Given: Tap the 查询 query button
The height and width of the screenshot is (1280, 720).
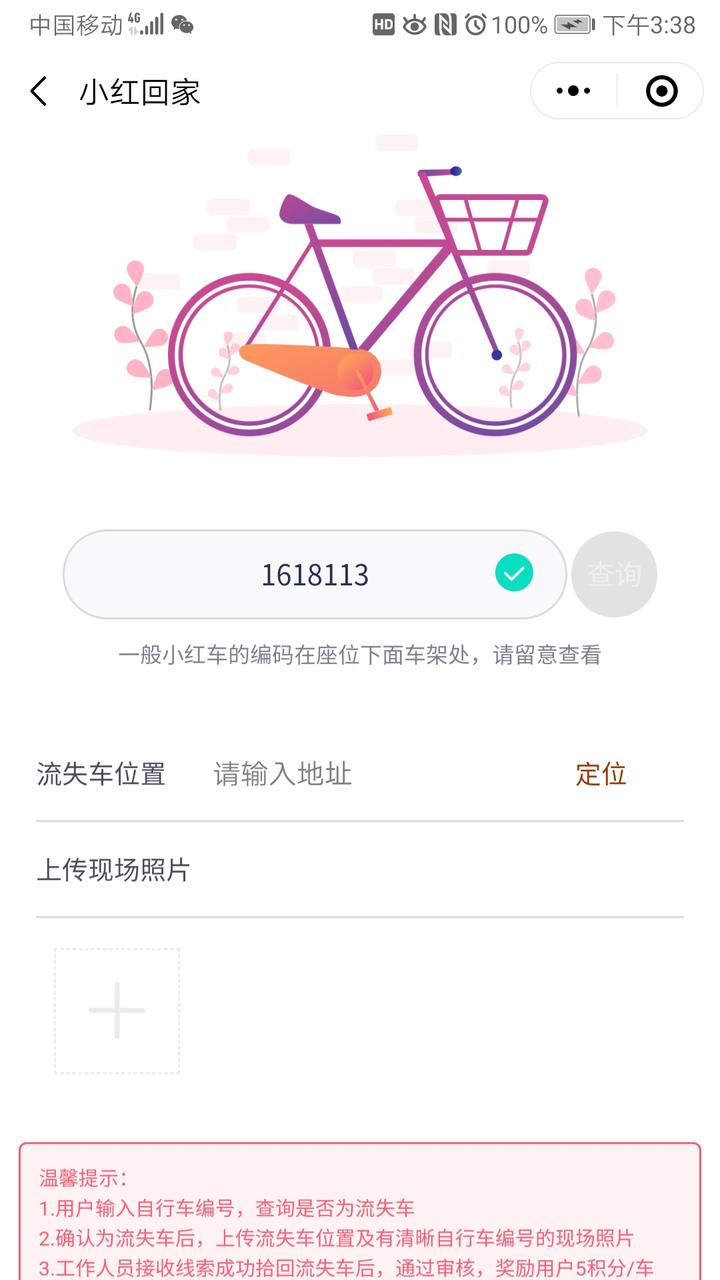Looking at the screenshot, I should (614, 573).
